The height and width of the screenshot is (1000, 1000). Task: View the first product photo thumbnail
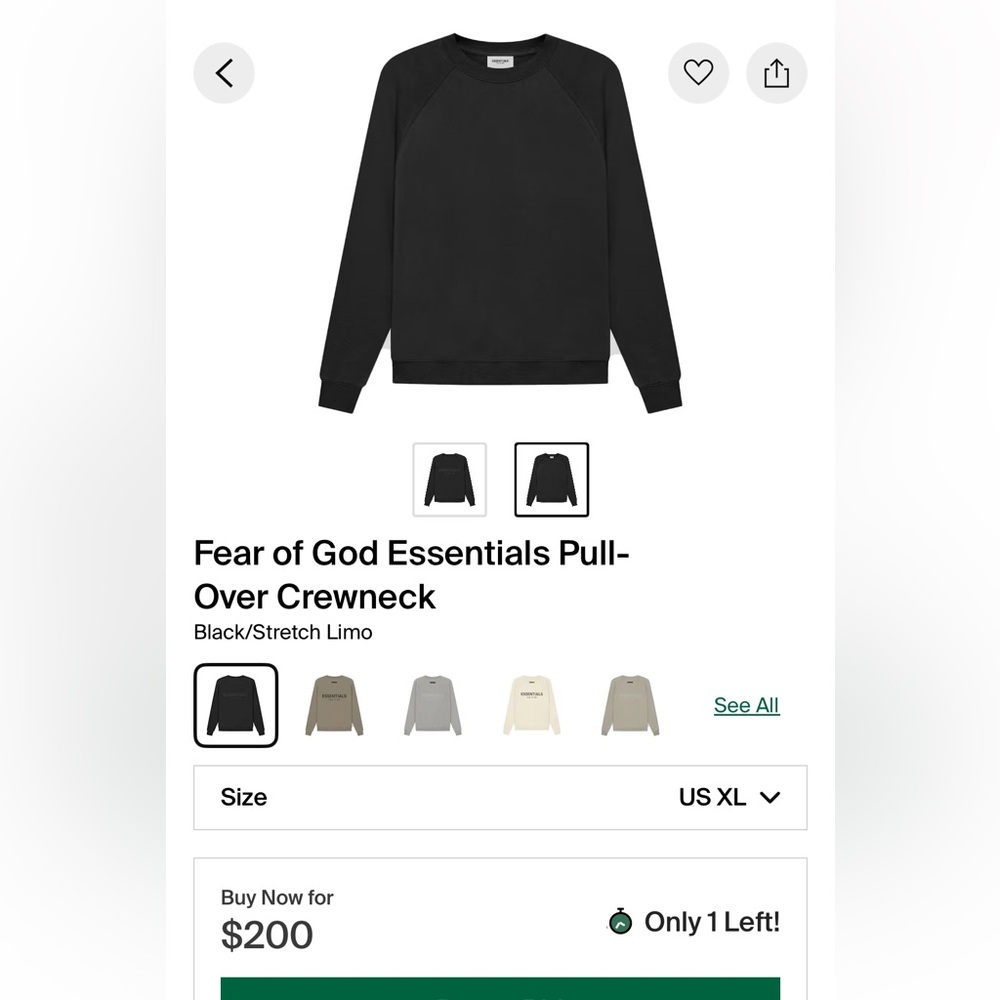tap(450, 480)
